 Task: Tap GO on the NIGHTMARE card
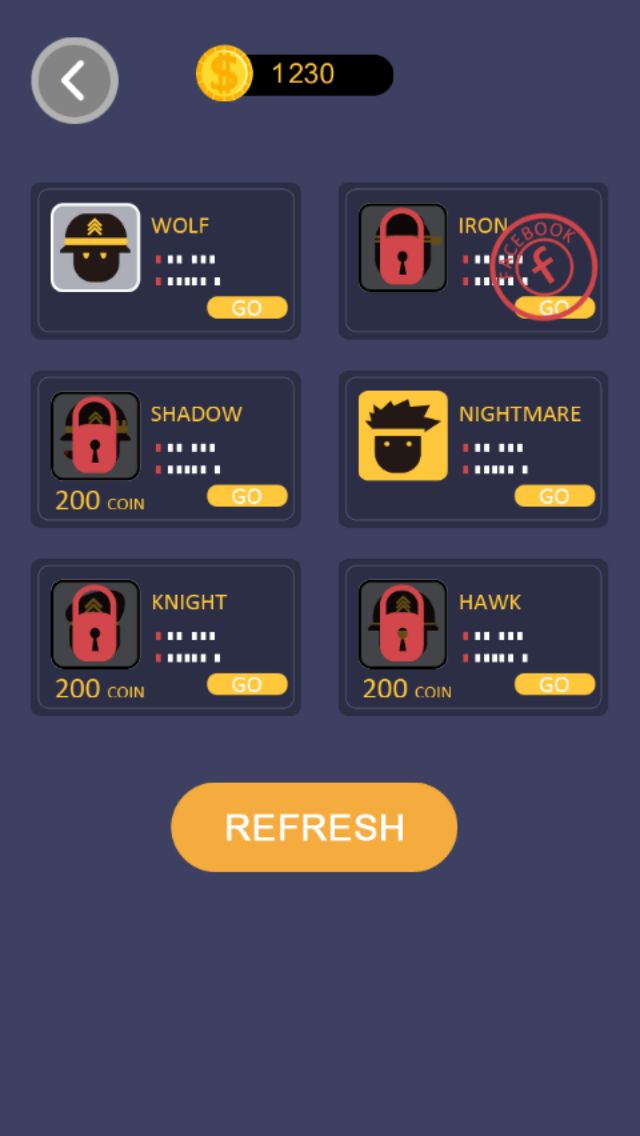coord(554,496)
